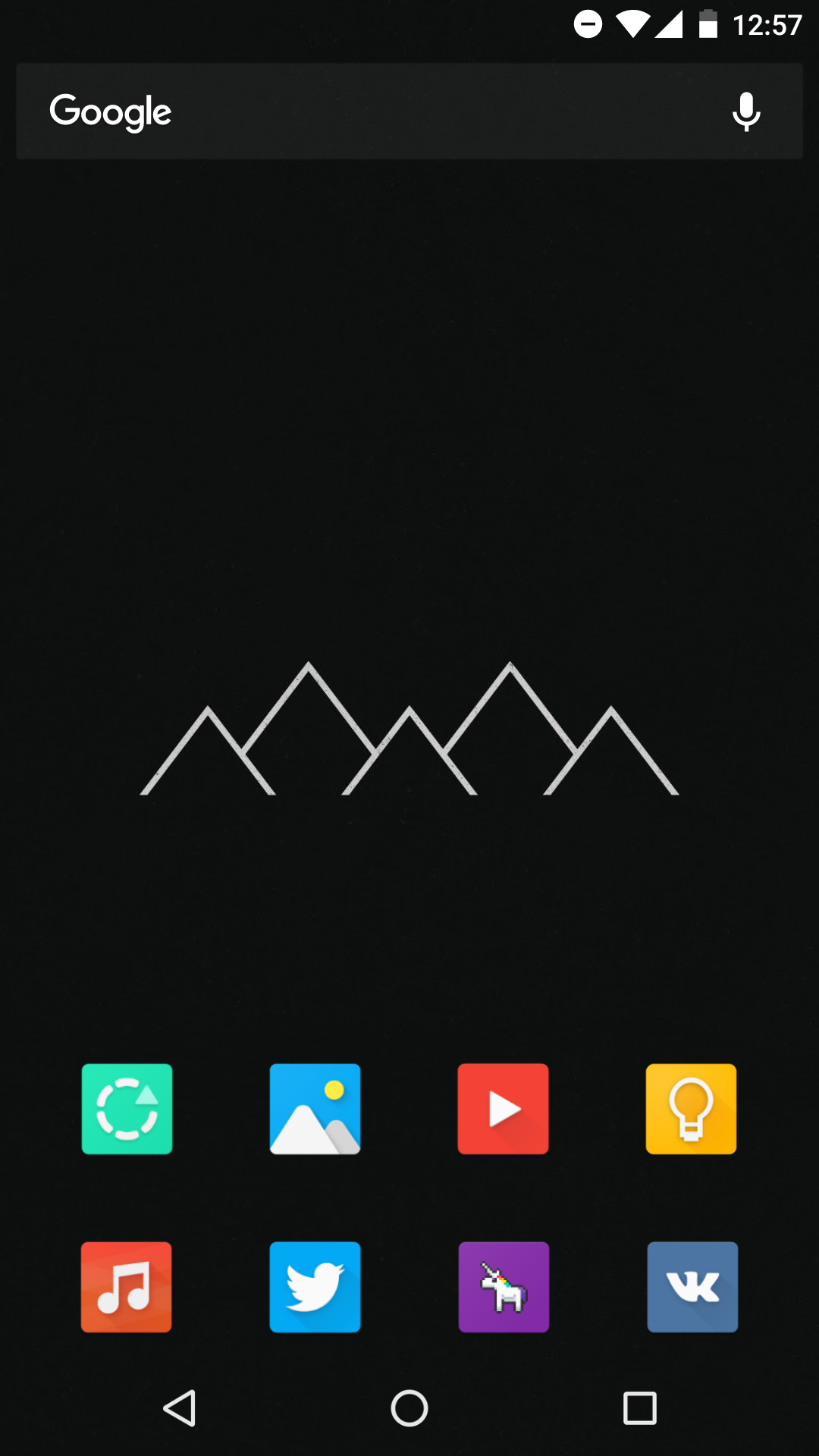Open the orange music app
819x1456 pixels.
coord(127,1287)
